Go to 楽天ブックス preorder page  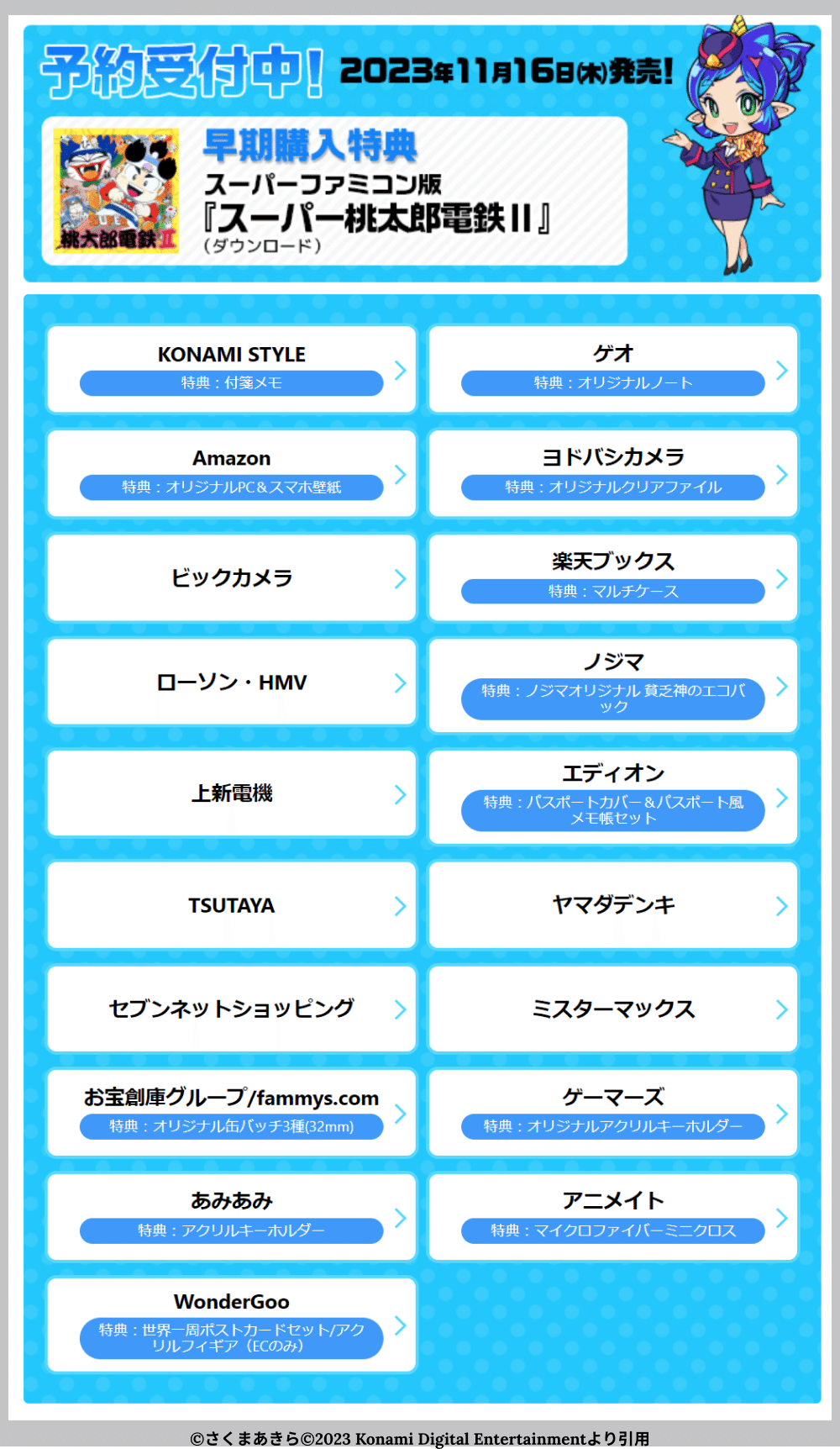click(613, 577)
